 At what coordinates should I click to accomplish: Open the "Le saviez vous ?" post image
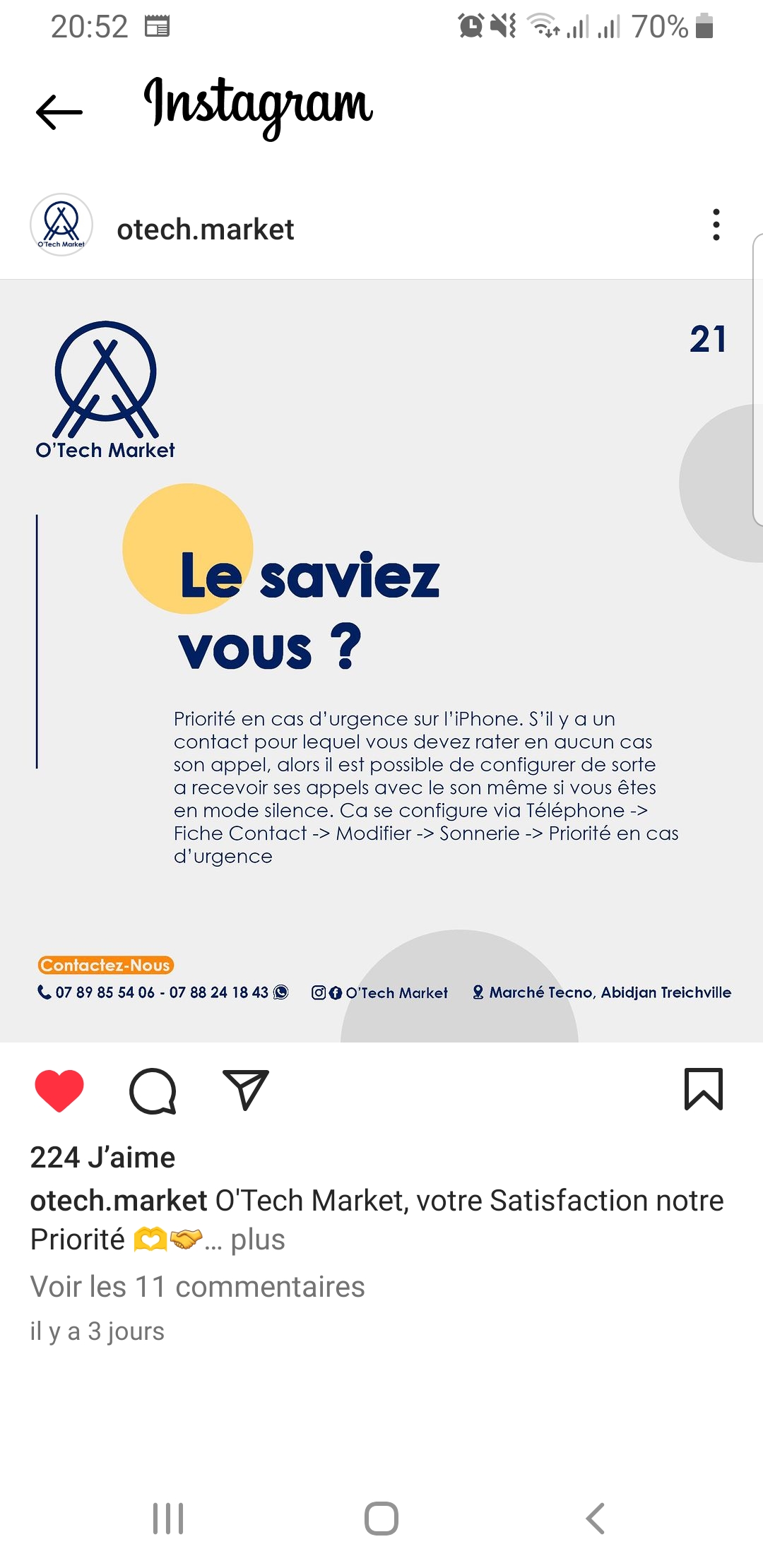click(381, 661)
